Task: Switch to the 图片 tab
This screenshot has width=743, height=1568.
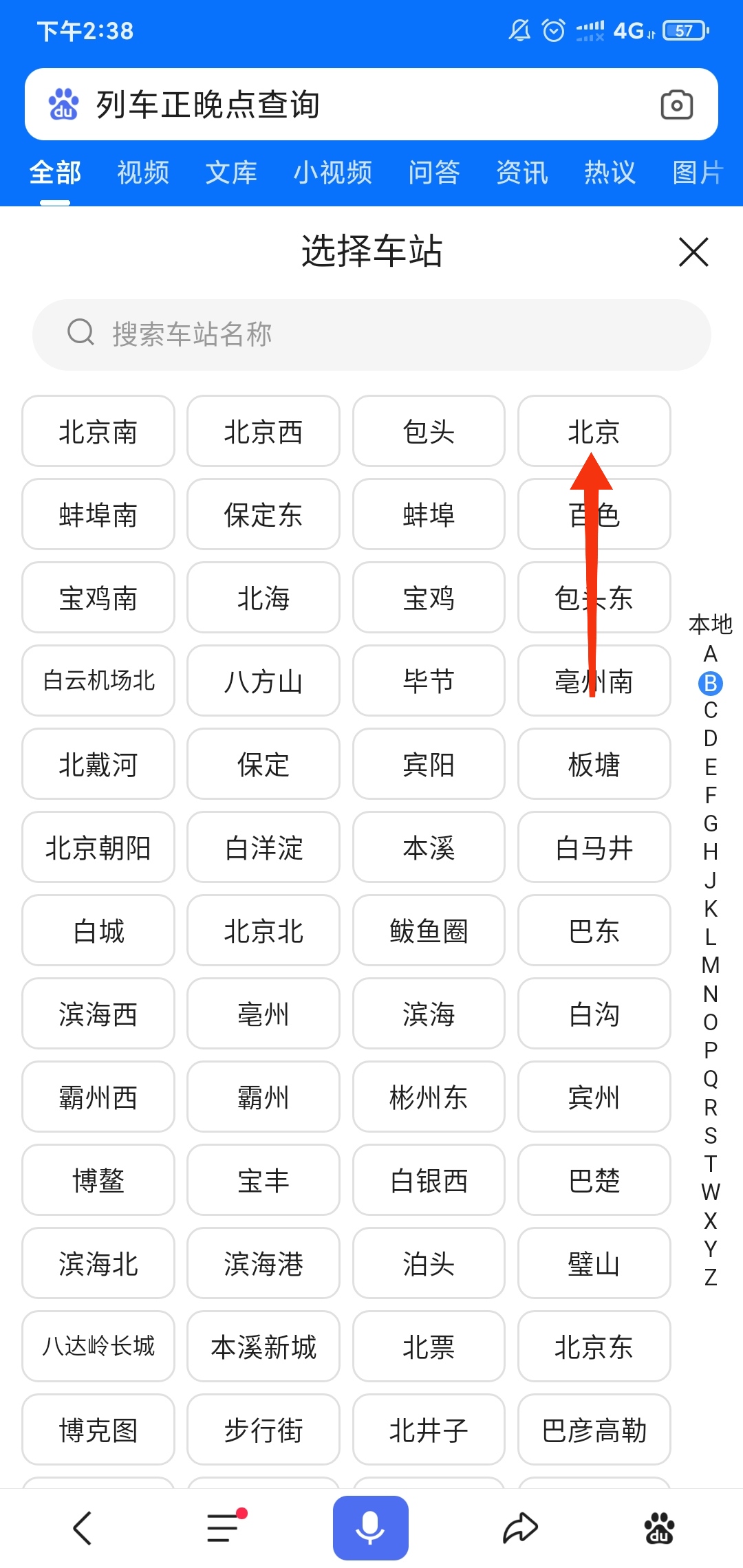Action: click(x=698, y=173)
